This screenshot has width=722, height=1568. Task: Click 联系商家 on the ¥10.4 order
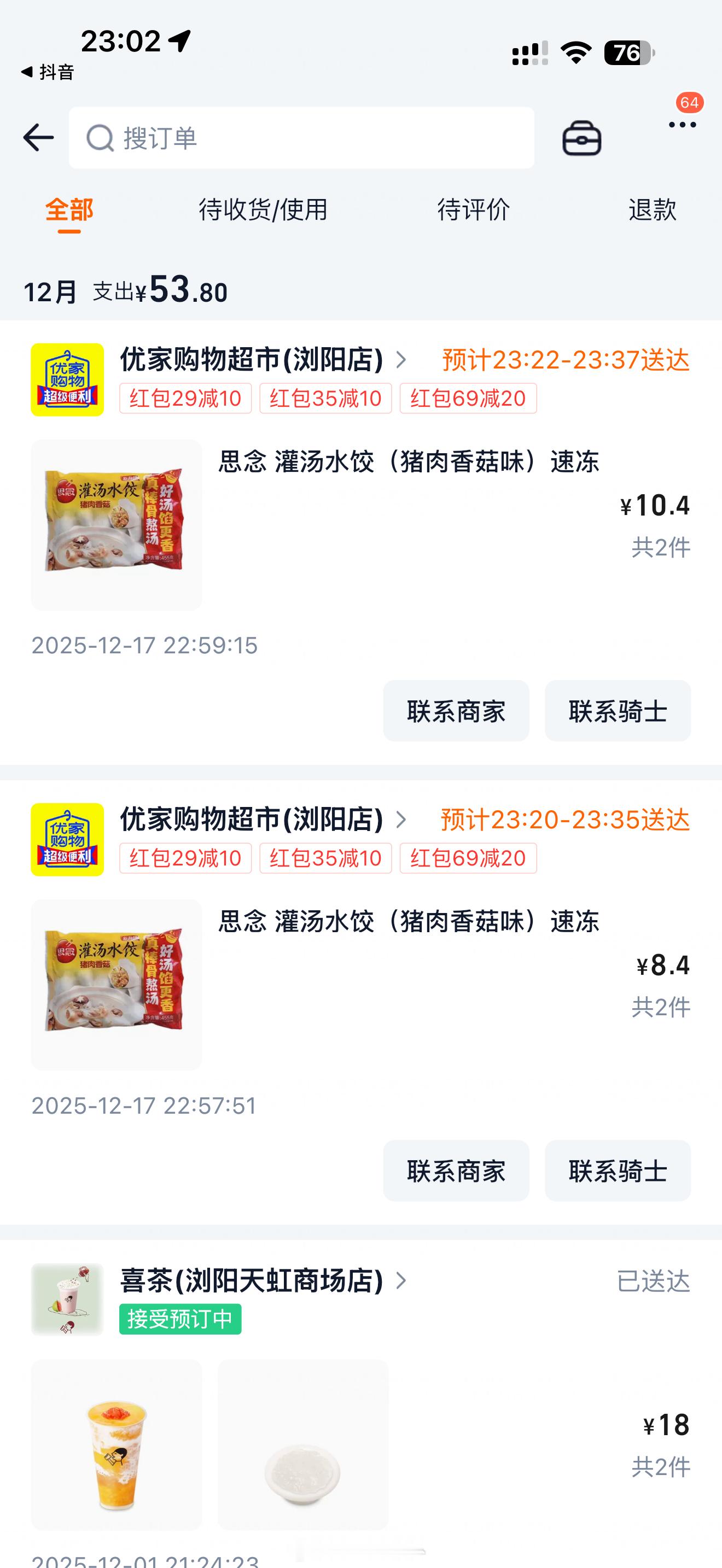coord(456,711)
